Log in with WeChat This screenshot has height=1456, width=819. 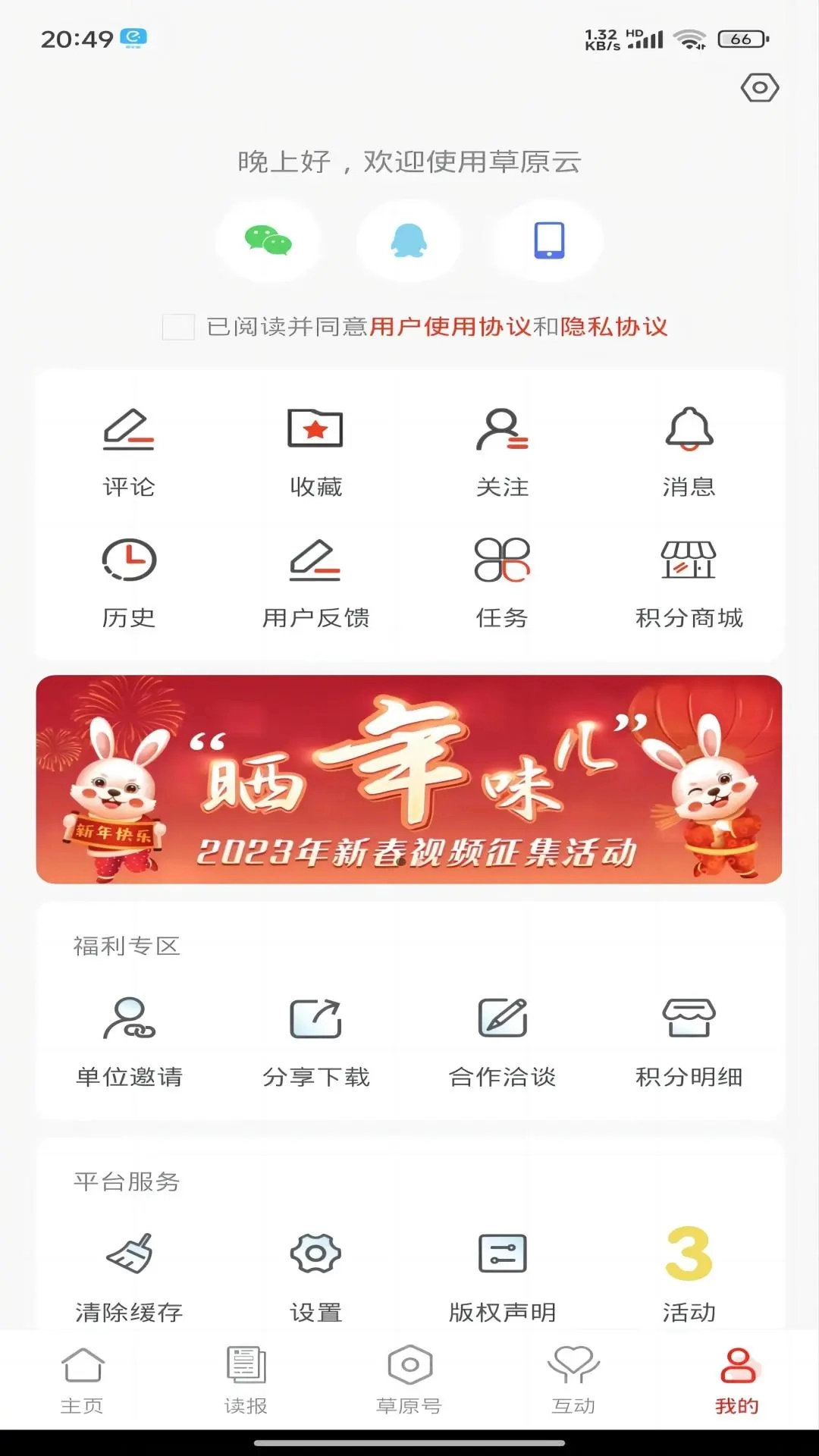coord(268,240)
